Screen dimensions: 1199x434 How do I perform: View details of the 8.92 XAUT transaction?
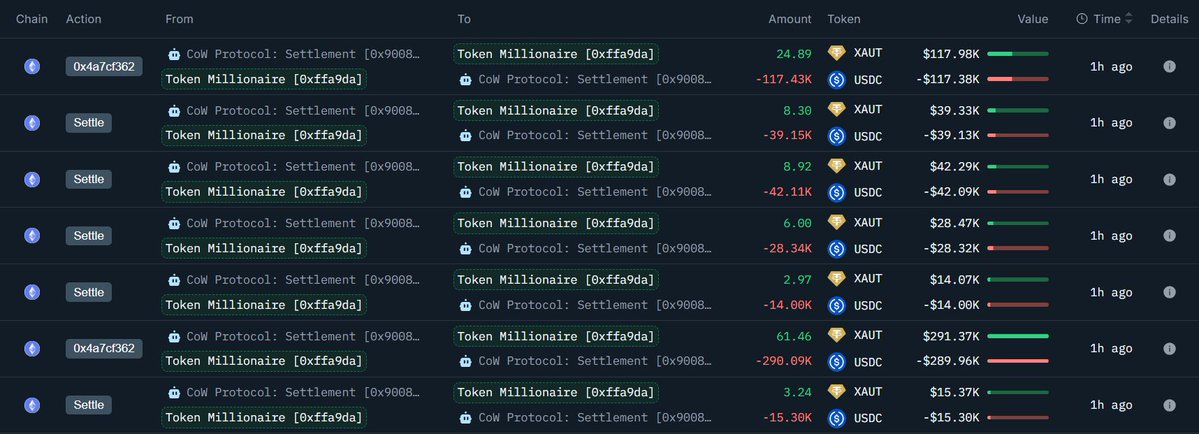1169,179
